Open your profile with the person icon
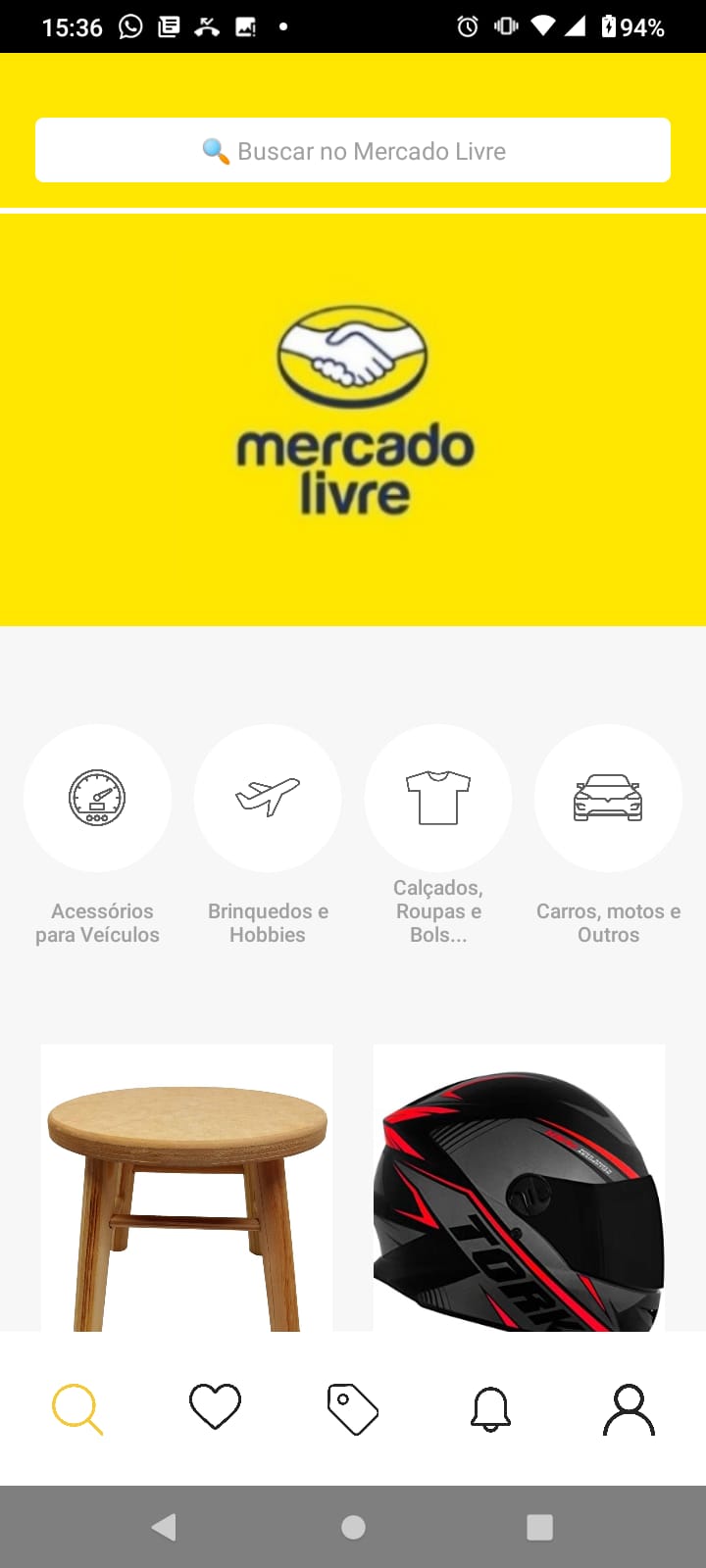 (629, 1407)
